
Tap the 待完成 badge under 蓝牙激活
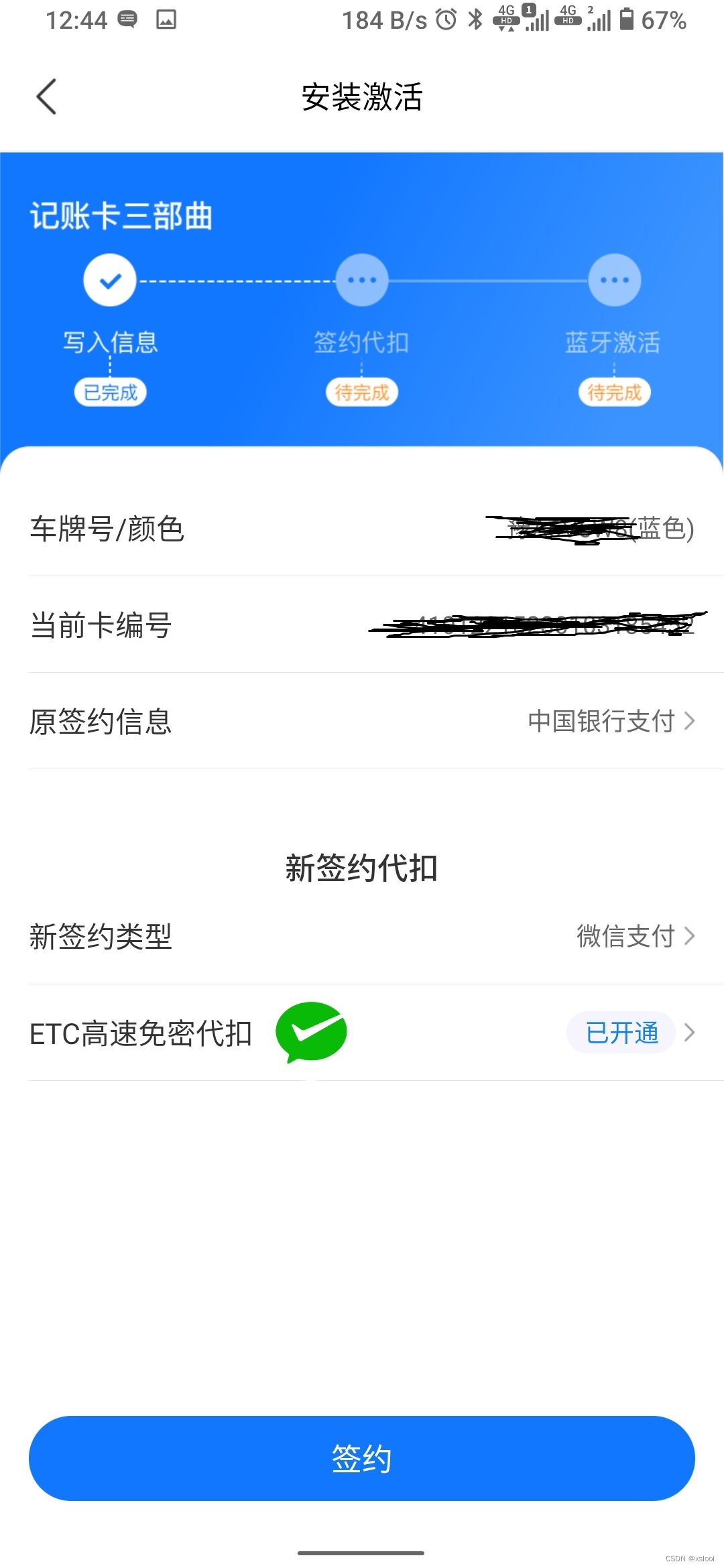point(614,392)
